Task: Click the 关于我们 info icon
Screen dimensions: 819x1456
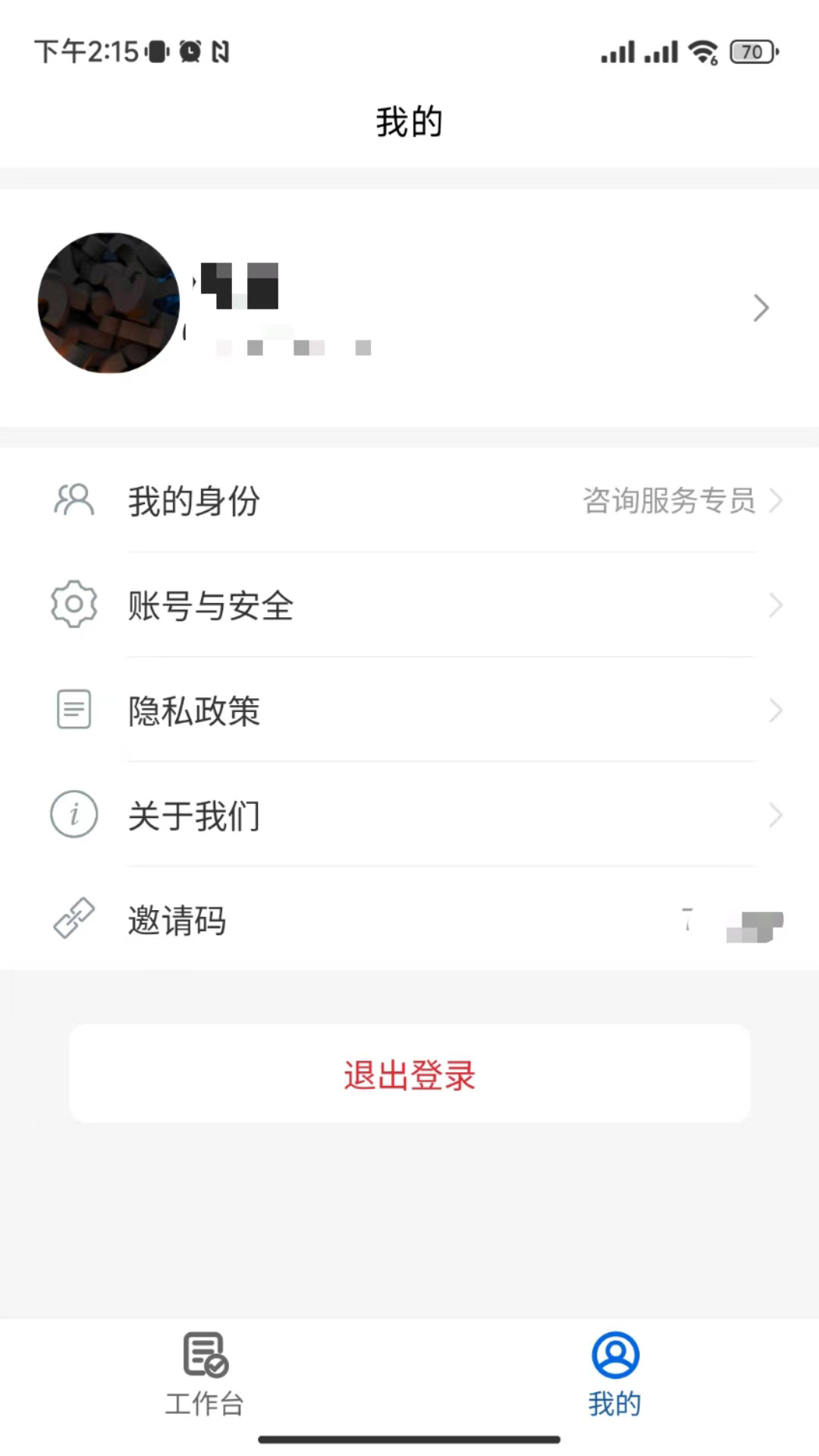Action: tap(73, 814)
